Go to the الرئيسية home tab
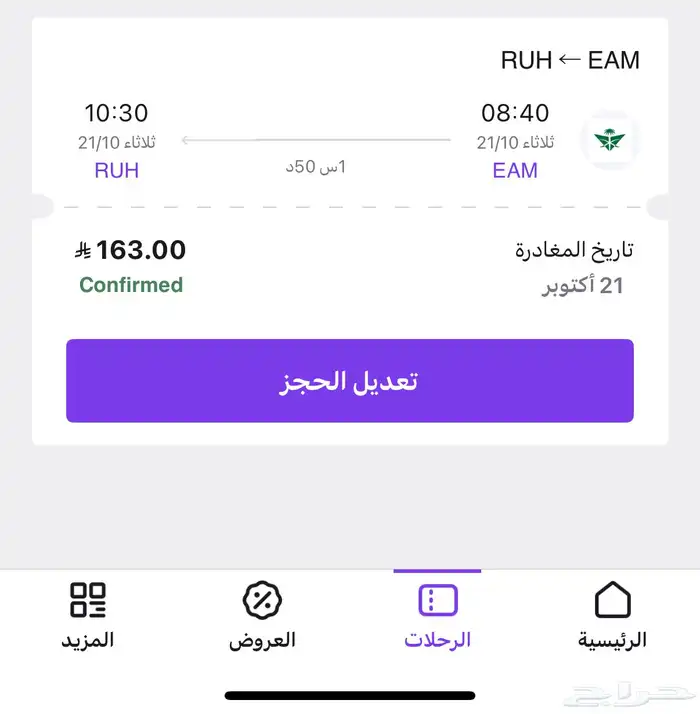The width and height of the screenshot is (700, 714). 612,614
